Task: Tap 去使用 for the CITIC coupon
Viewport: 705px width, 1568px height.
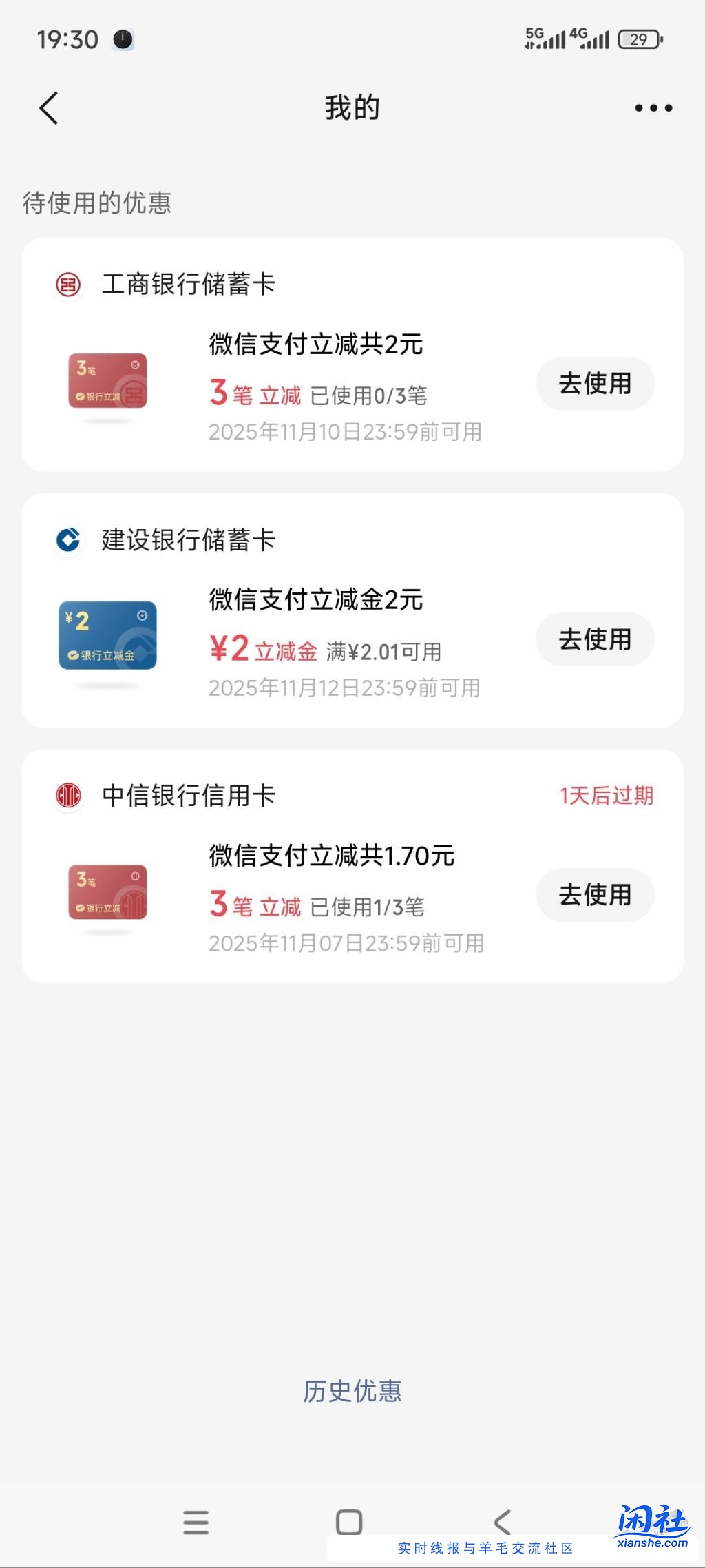Action: [594, 894]
